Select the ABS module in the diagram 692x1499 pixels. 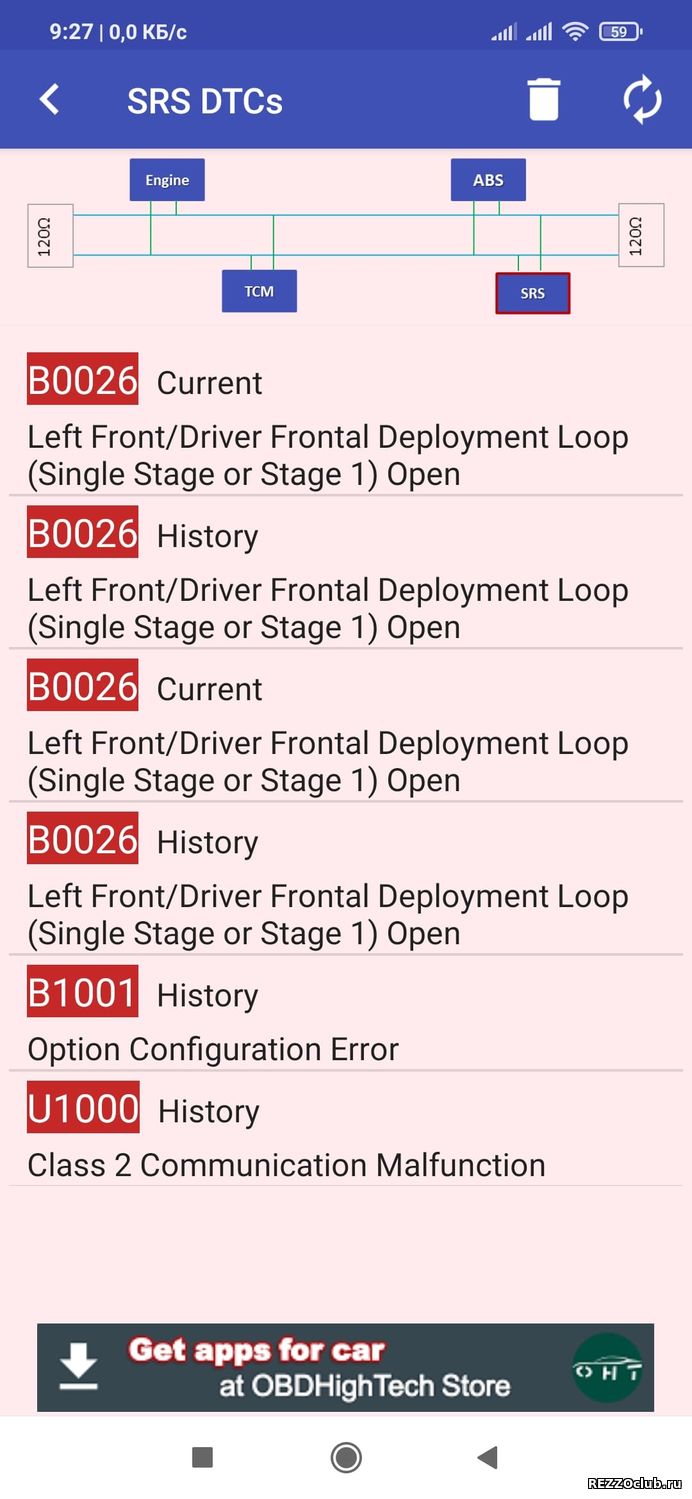pos(488,180)
